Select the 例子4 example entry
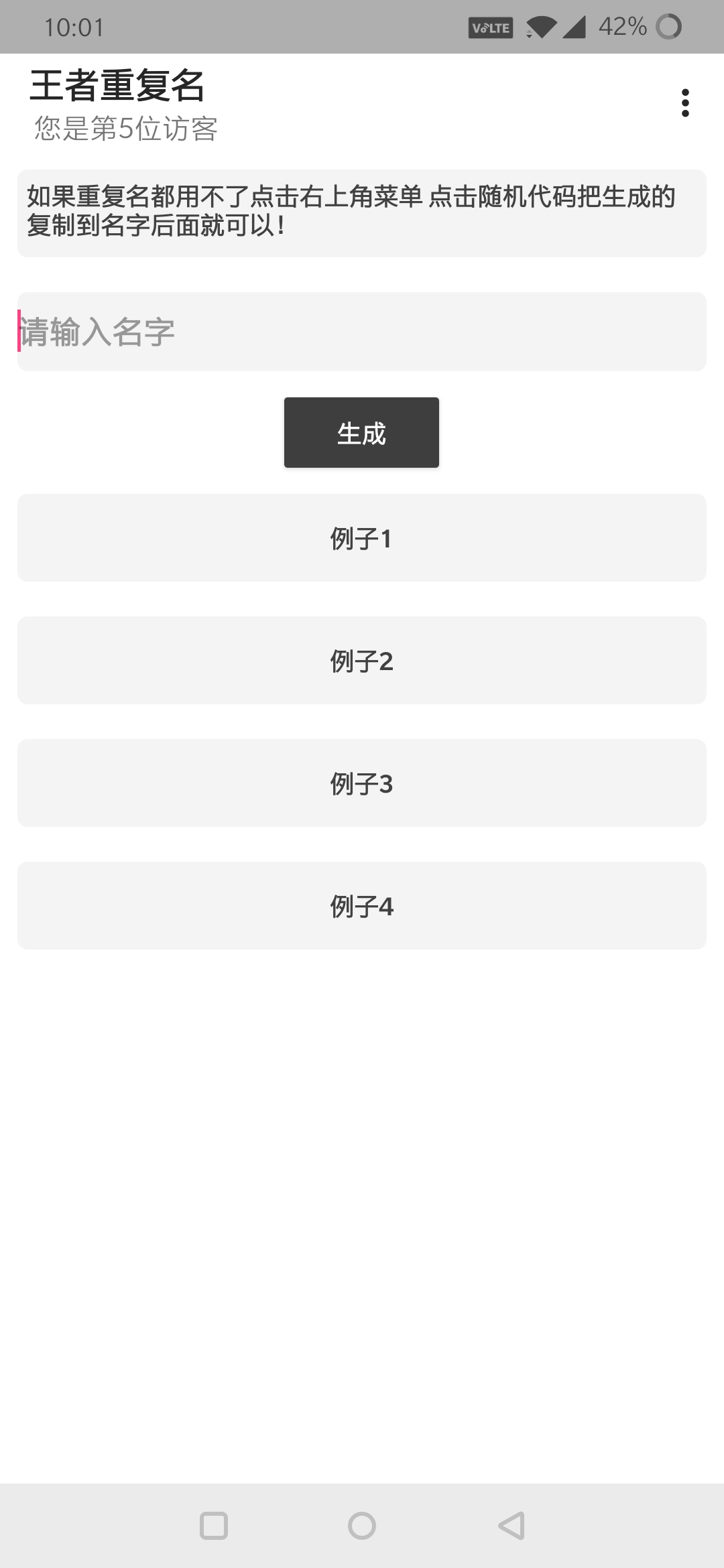This screenshot has width=724, height=1568. (x=362, y=905)
